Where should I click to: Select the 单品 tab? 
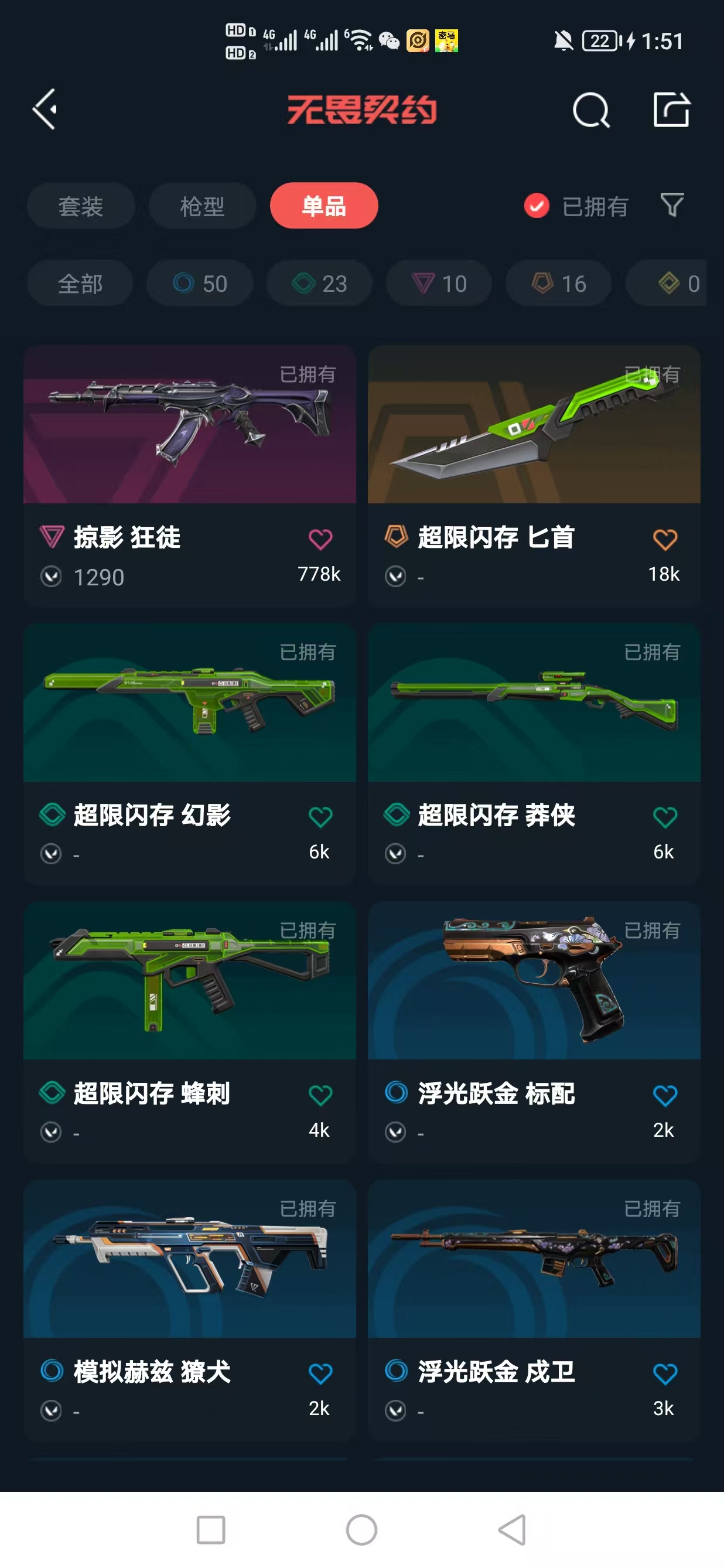324,206
